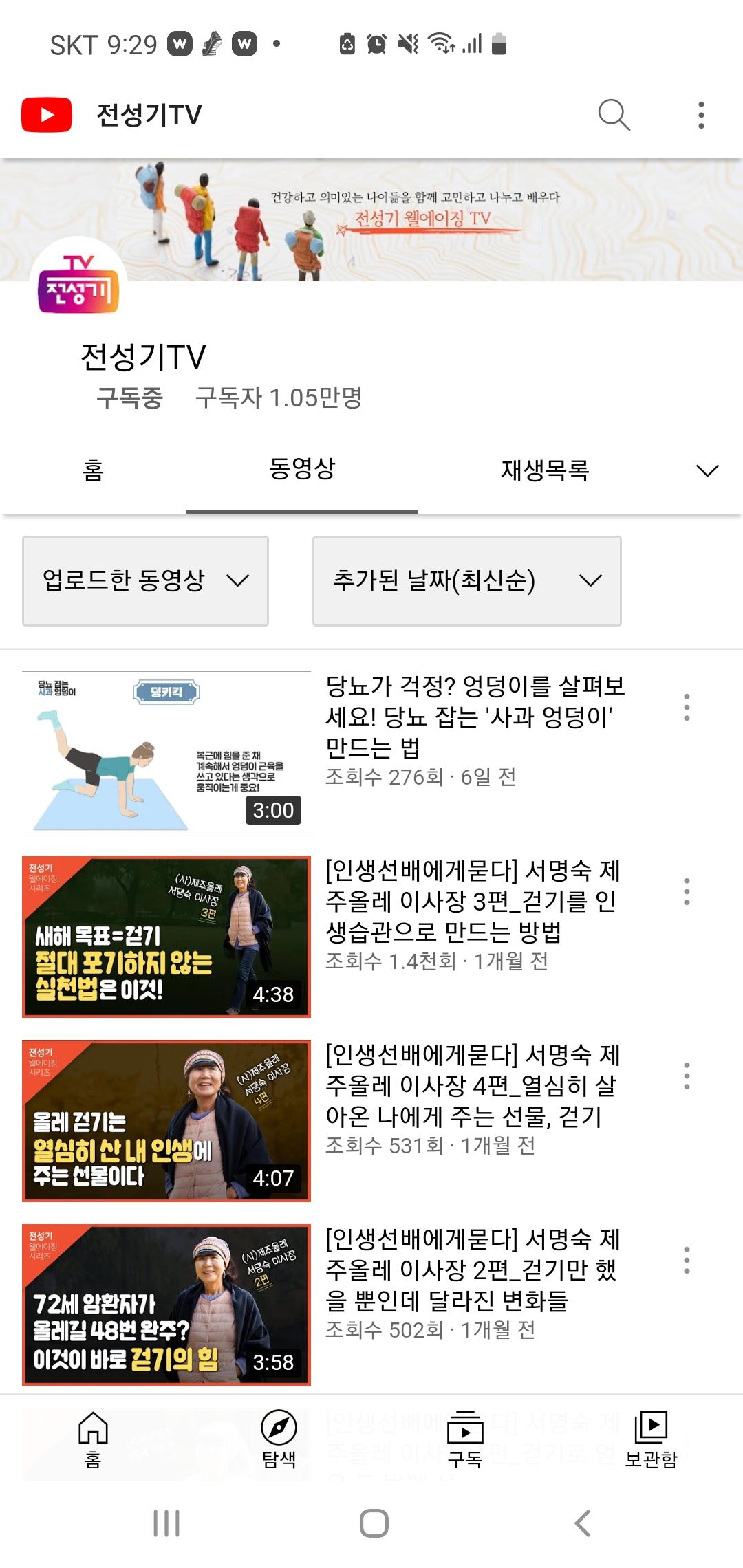Screen dimensions: 743x1568
Task: Open the search icon in the app bar
Action: [614, 115]
